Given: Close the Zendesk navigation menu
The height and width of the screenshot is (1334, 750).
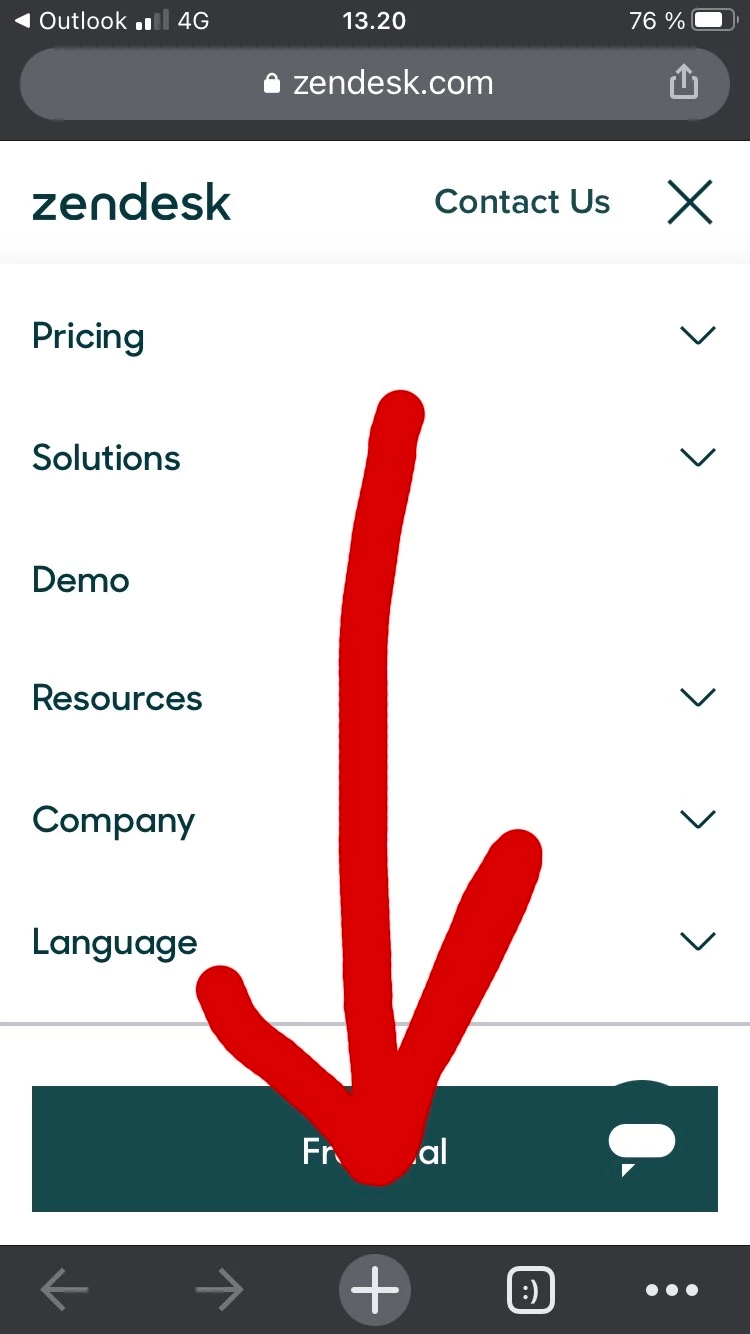Looking at the screenshot, I should click(690, 203).
